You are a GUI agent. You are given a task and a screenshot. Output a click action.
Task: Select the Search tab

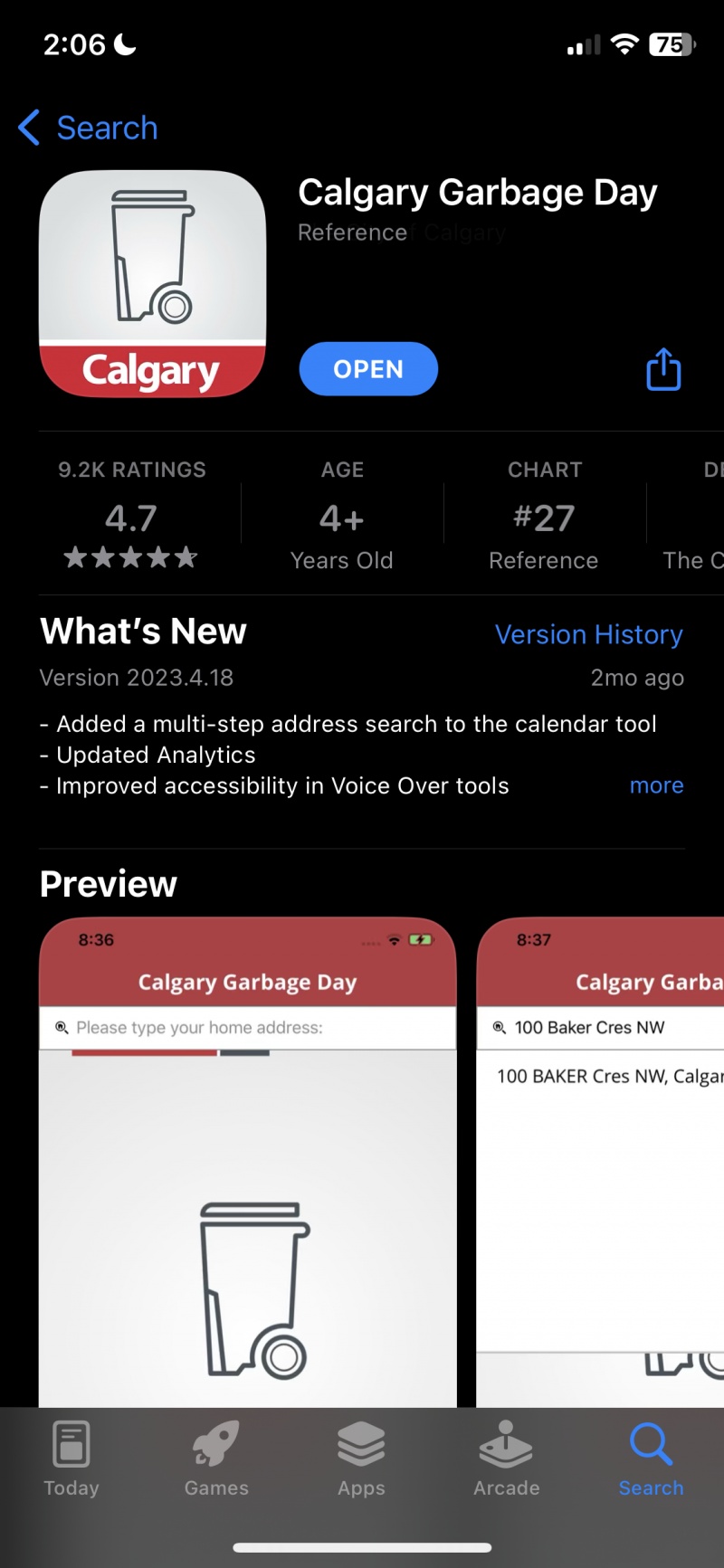(651, 1459)
